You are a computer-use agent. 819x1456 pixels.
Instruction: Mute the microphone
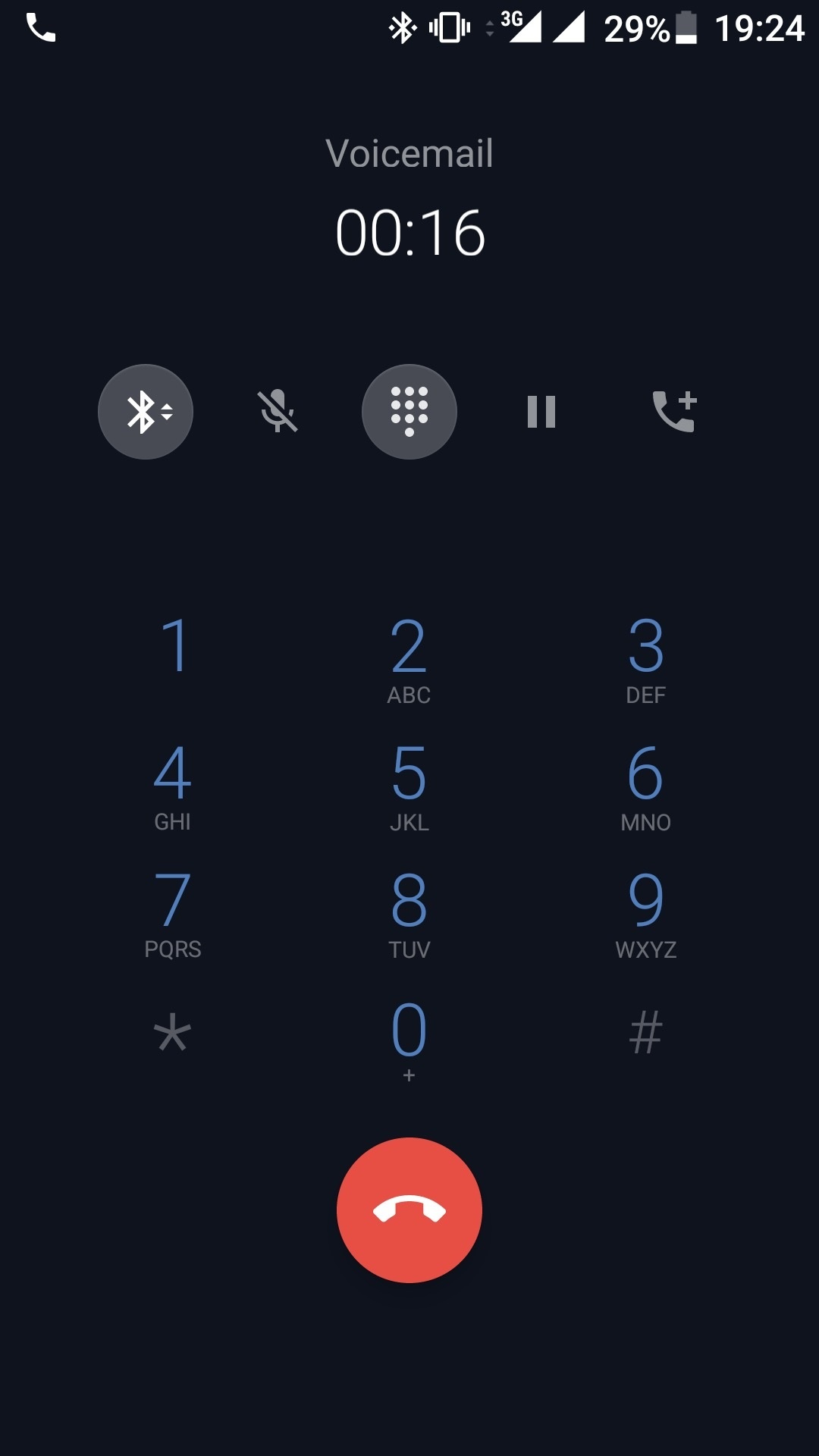(x=278, y=412)
